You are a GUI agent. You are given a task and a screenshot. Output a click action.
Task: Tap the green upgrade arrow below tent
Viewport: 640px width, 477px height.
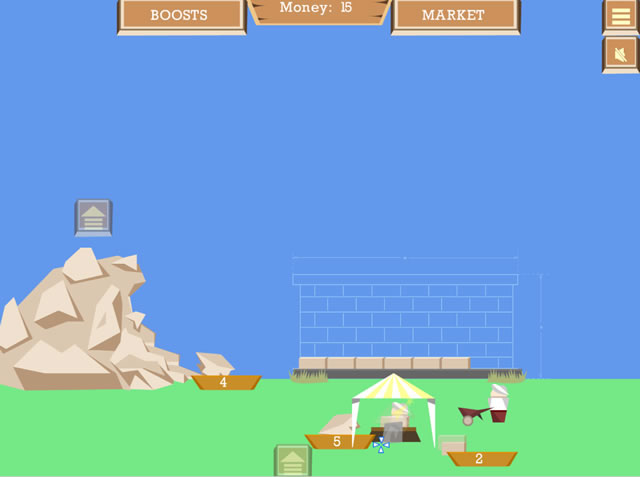[x=293, y=461]
